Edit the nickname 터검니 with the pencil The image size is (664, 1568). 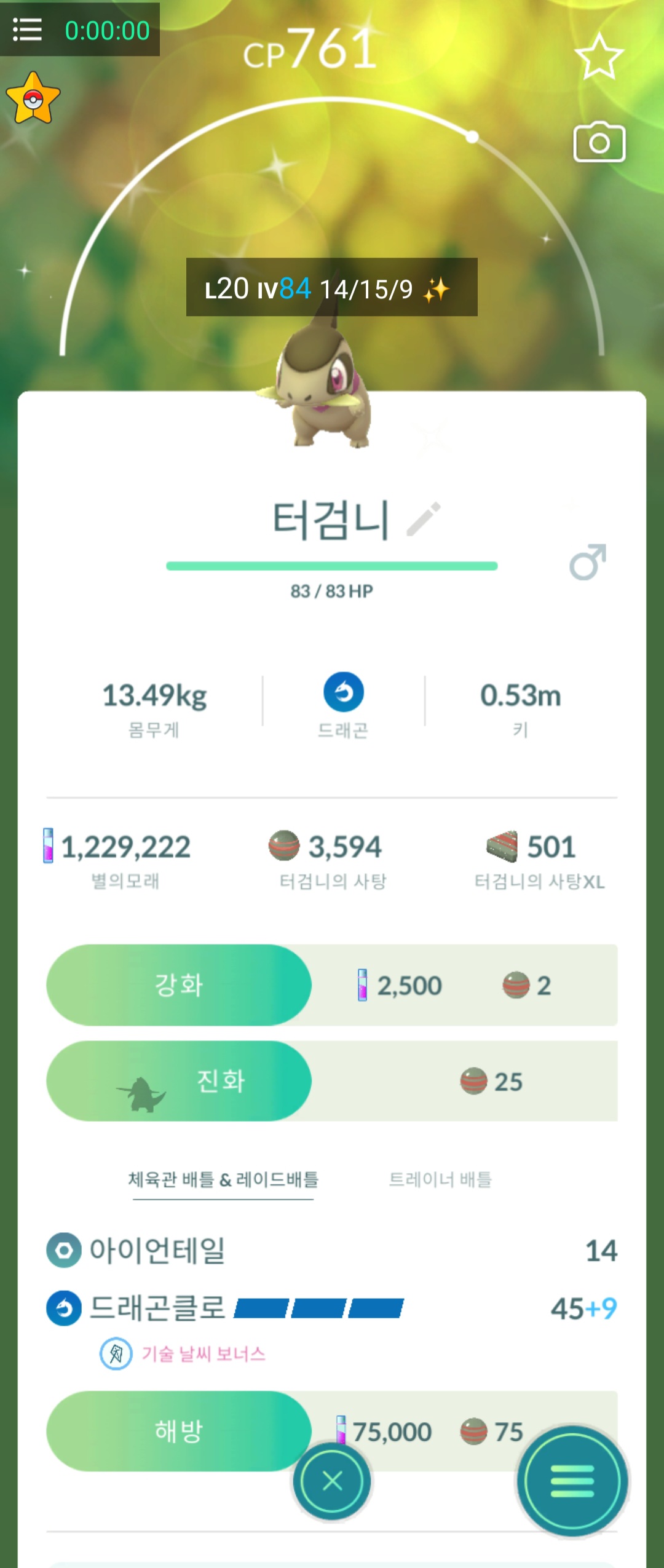point(424,520)
